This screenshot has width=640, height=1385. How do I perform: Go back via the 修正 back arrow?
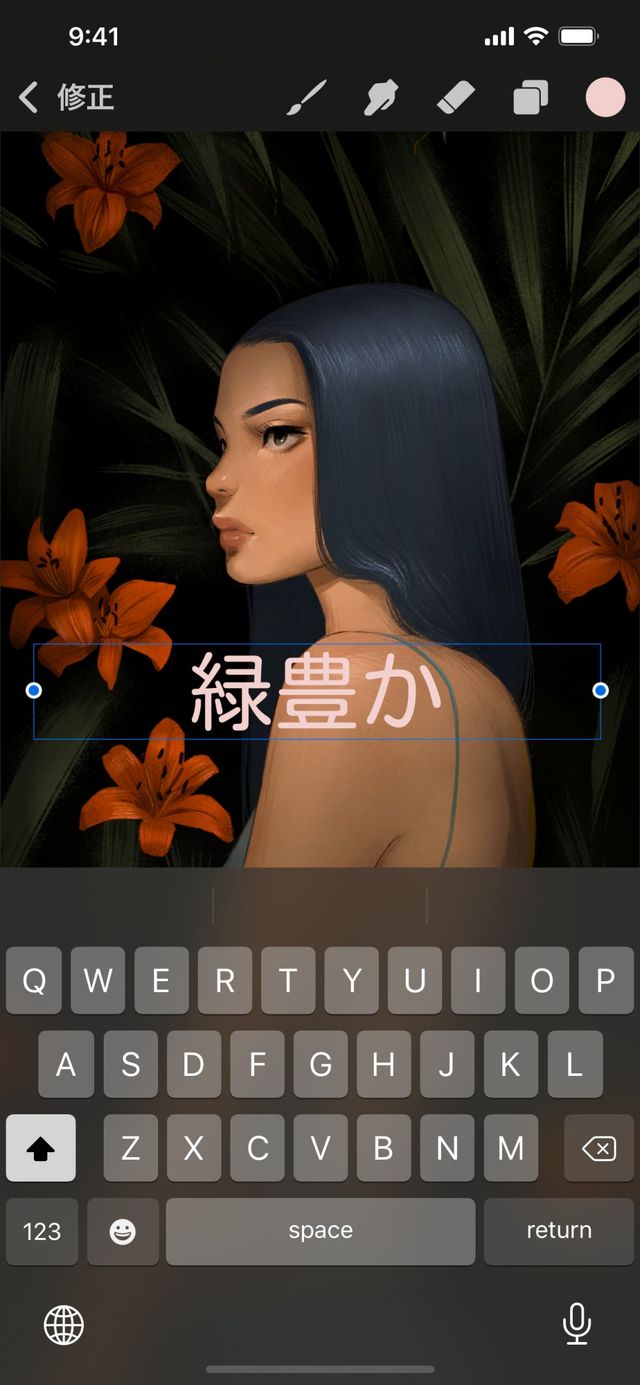point(30,98)
